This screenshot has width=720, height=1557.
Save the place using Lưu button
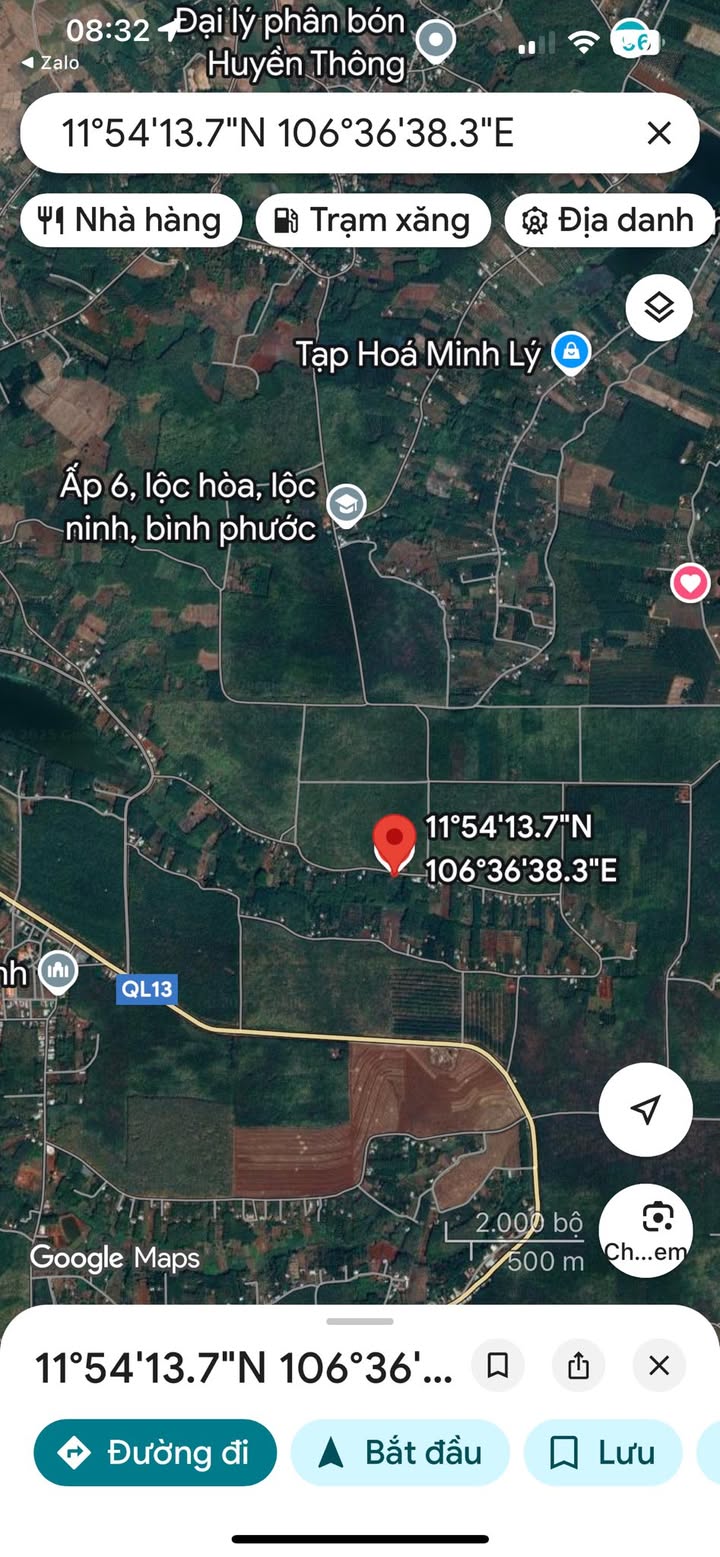[602, 1452]
